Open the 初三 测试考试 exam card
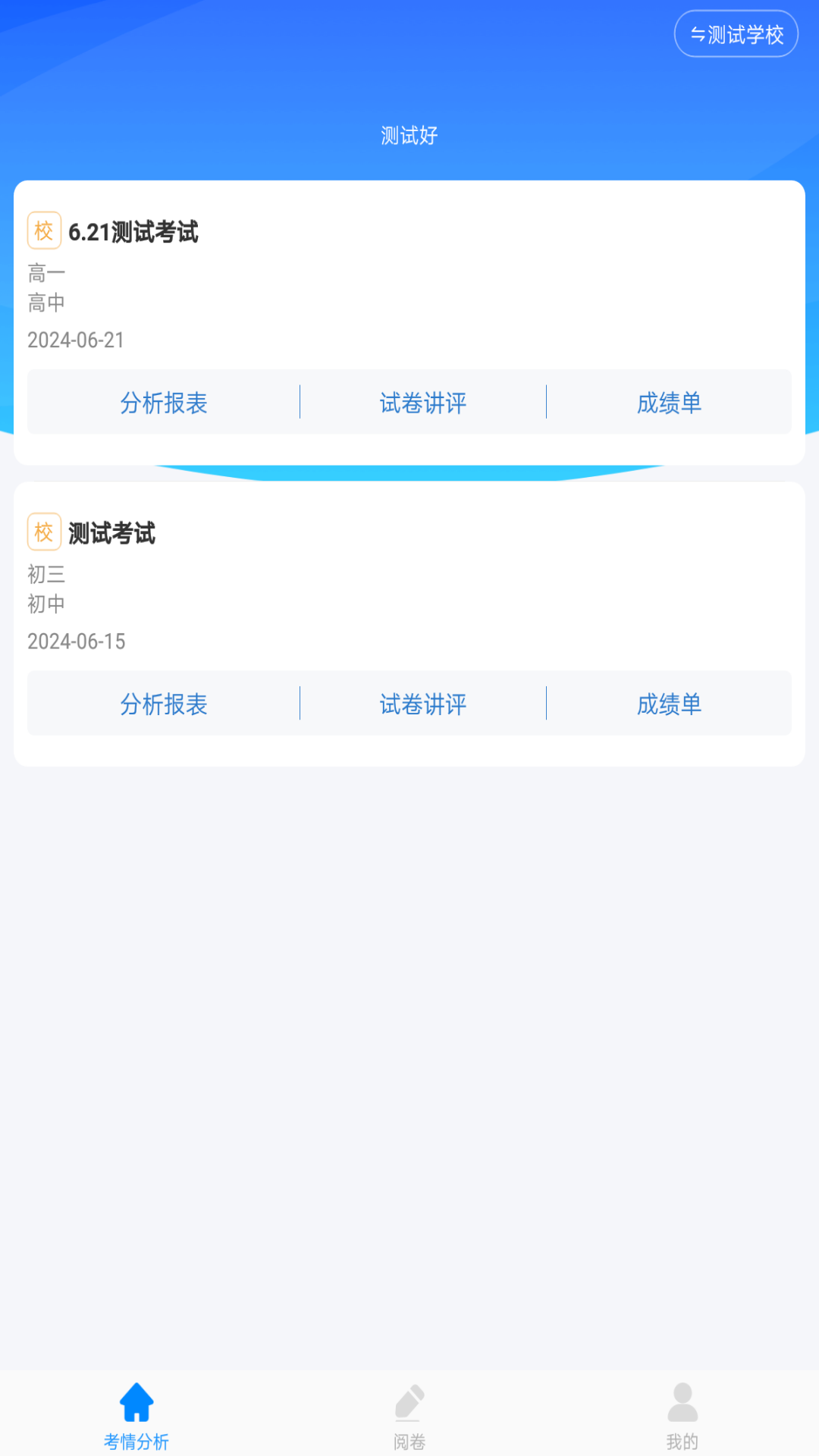Image resolution: width=819 pixels, height=1456 pixels. [x=112, y=533]
